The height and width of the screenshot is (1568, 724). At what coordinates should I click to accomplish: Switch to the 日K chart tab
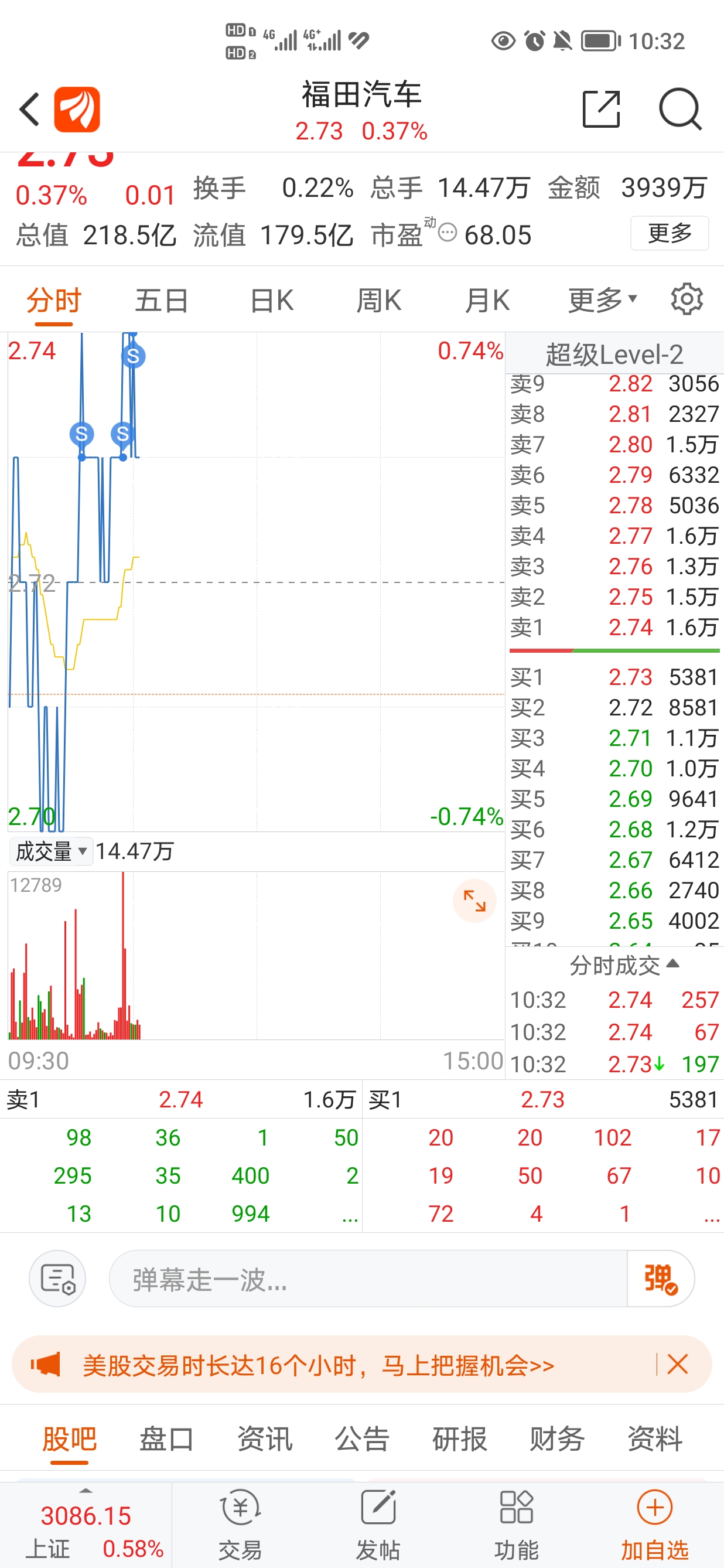tap(271, 301)
